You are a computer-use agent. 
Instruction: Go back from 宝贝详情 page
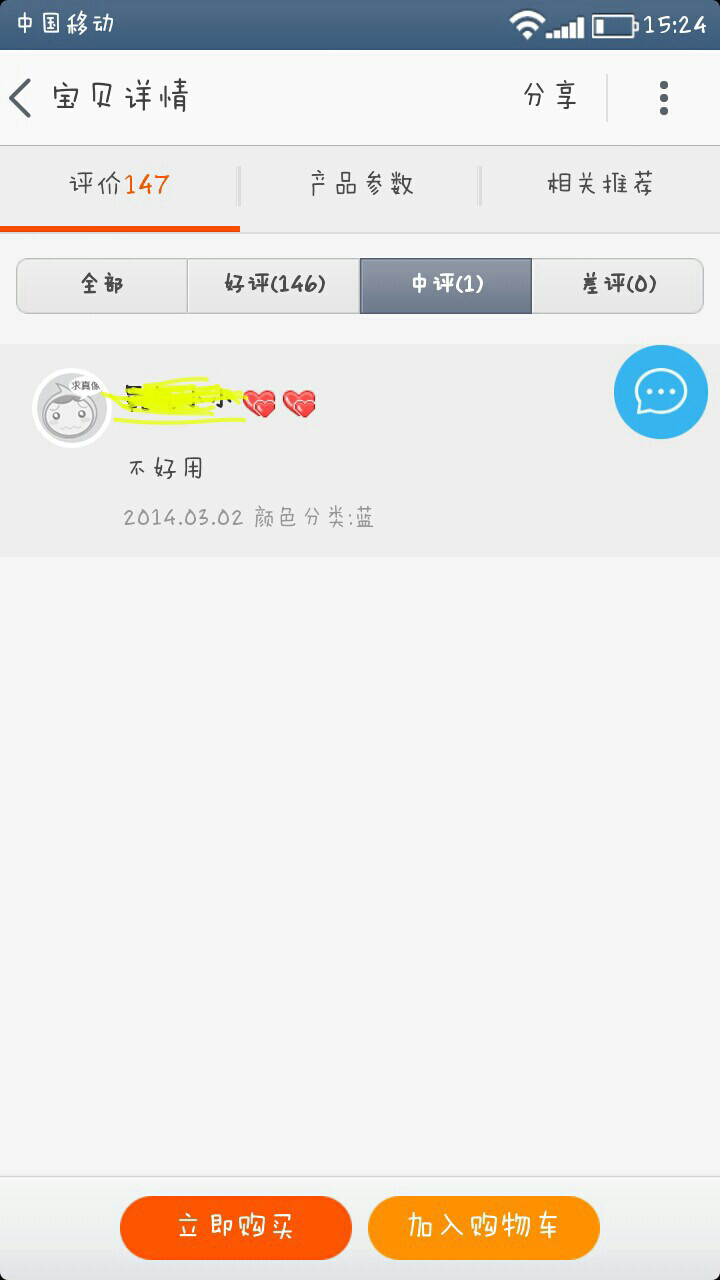tap(20, 98)
